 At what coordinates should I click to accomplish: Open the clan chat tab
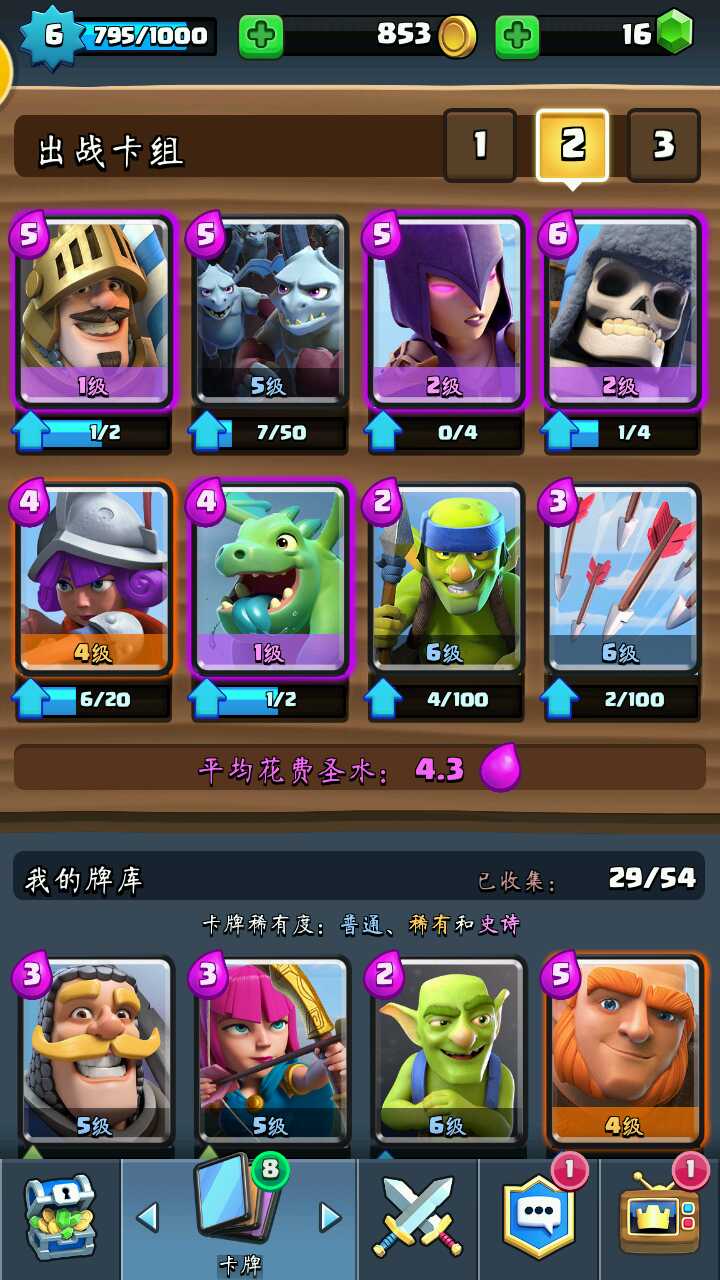click(x=539, y=1218)
